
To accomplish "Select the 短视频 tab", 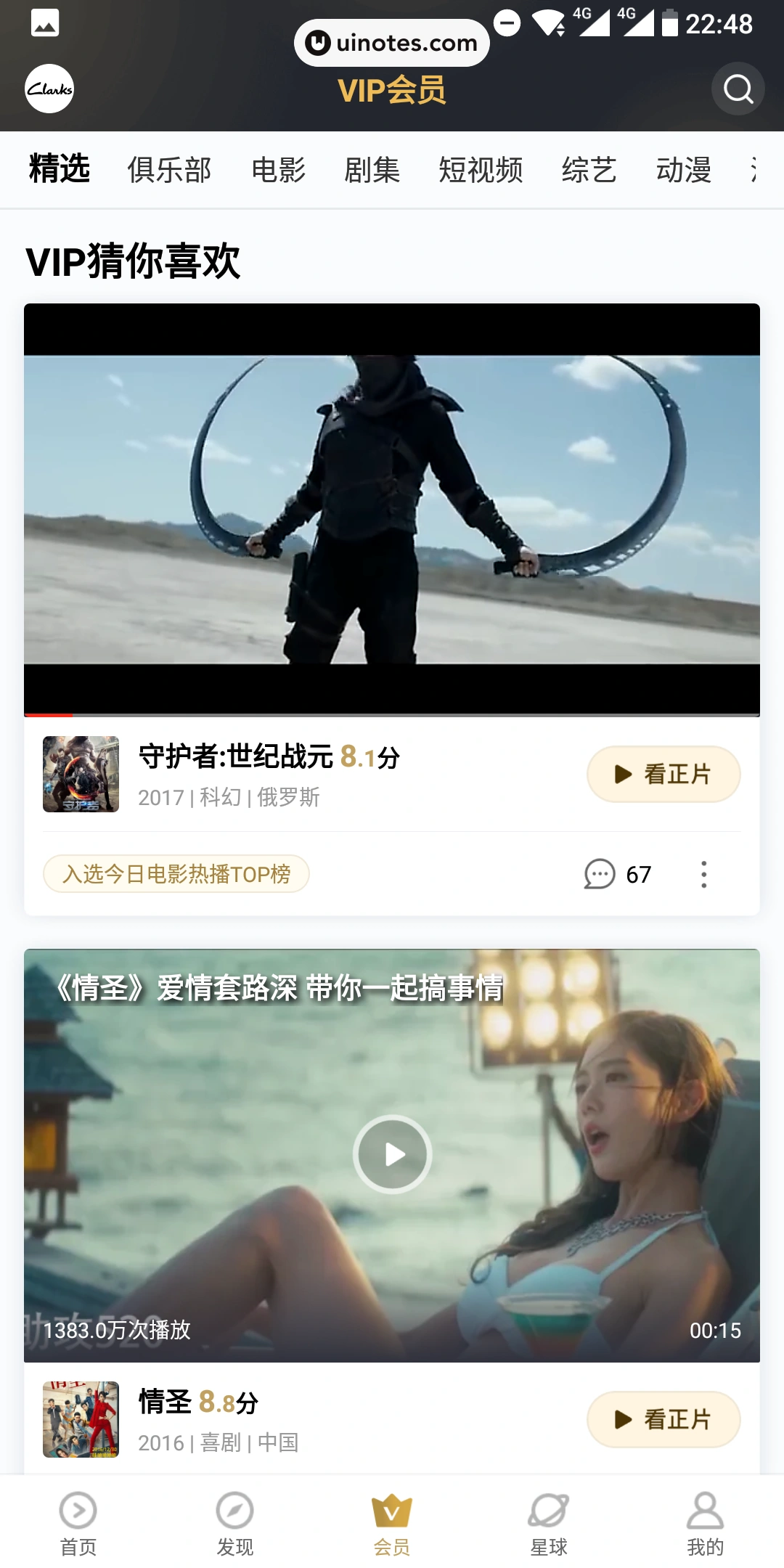I will (x=481, y=170).
